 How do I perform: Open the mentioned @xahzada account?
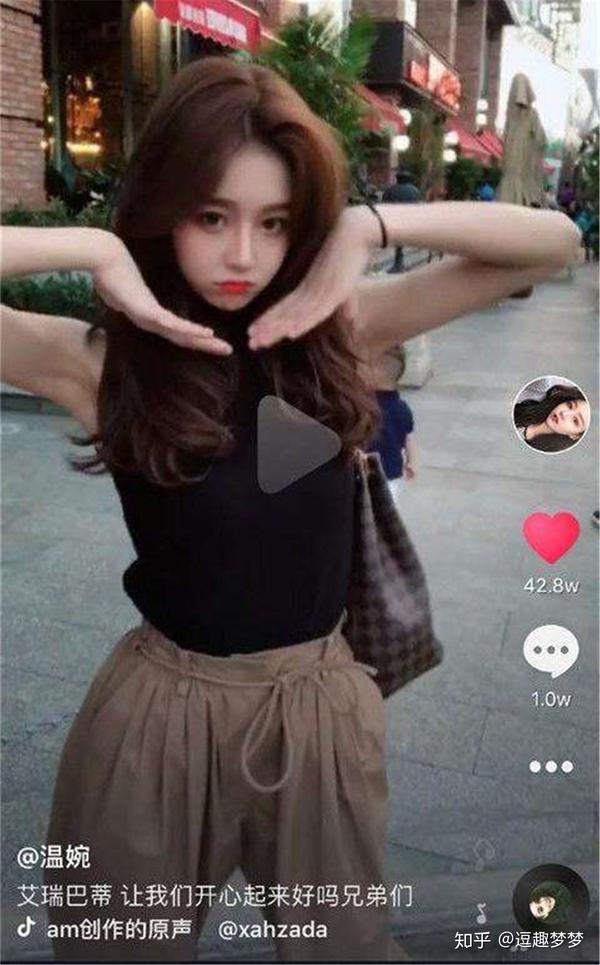click(273, 929)
